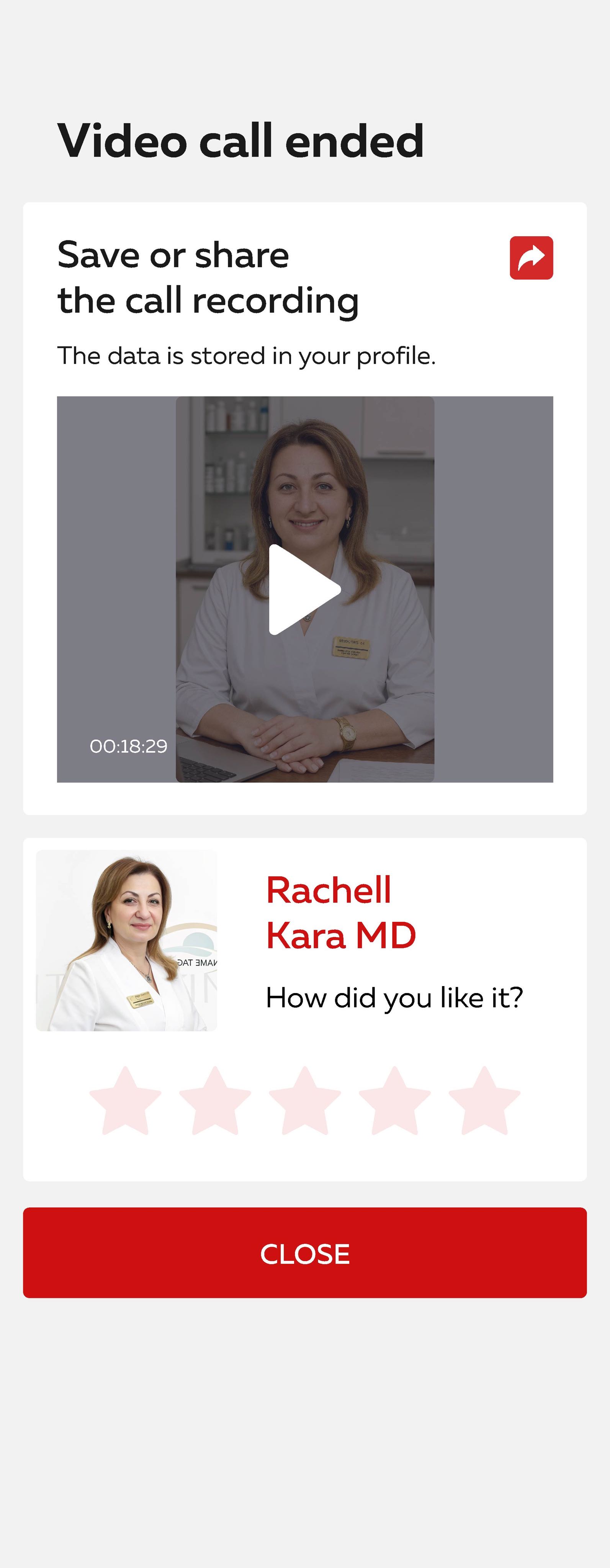Rate the call one star
This screenshot has width=610, height=1568.
tap(126, 1102)
